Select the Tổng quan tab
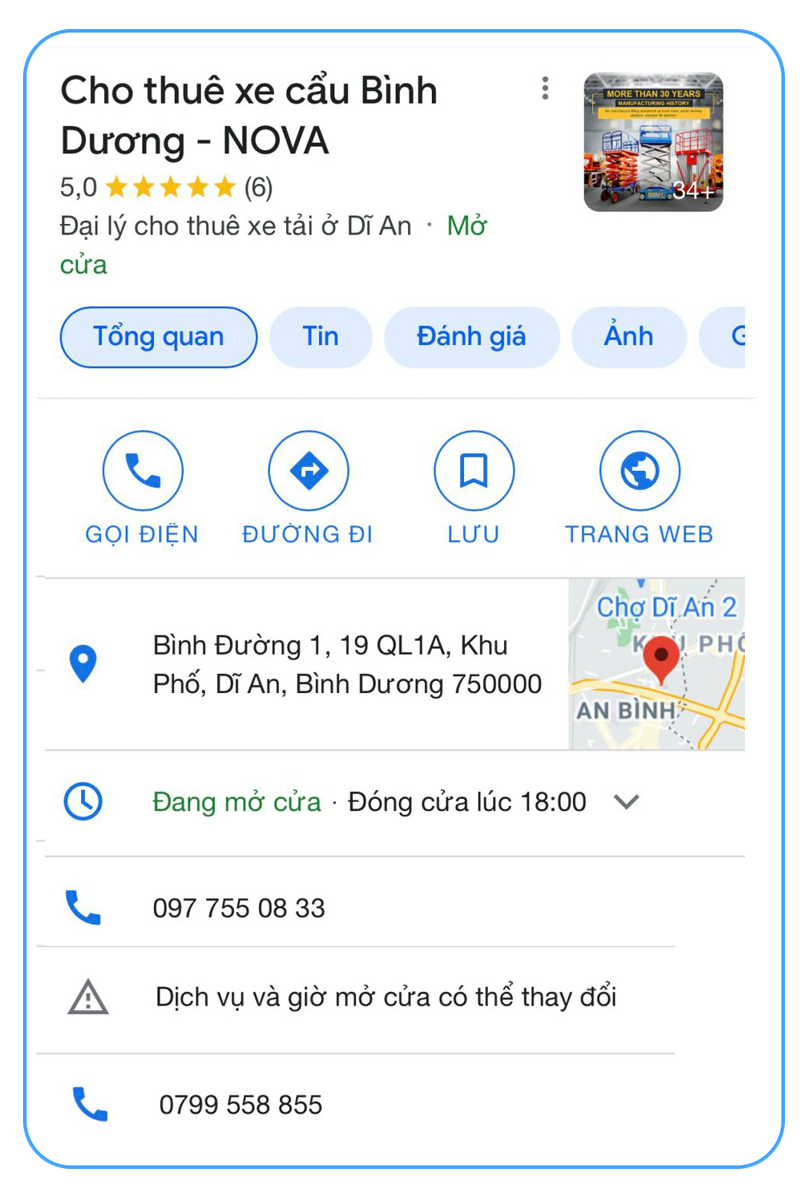The image size is (808, 1196). pyautogui.click(x=159, y=337)
